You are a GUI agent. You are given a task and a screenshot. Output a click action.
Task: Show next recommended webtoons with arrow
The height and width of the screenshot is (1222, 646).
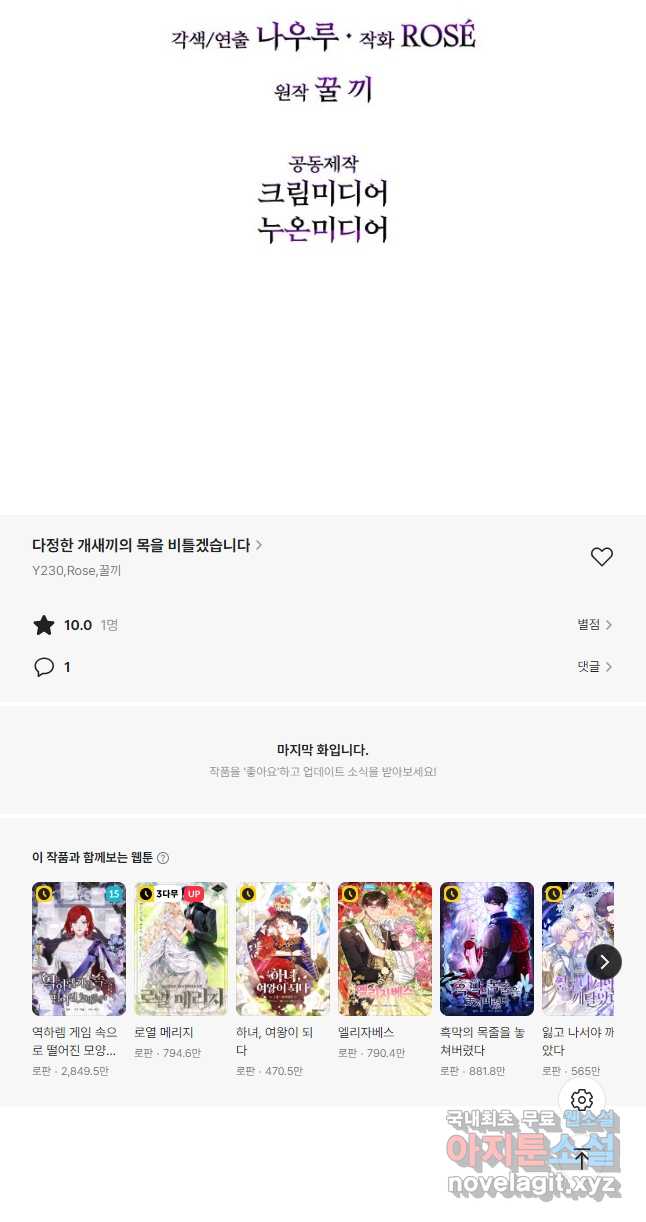(604, 962)
